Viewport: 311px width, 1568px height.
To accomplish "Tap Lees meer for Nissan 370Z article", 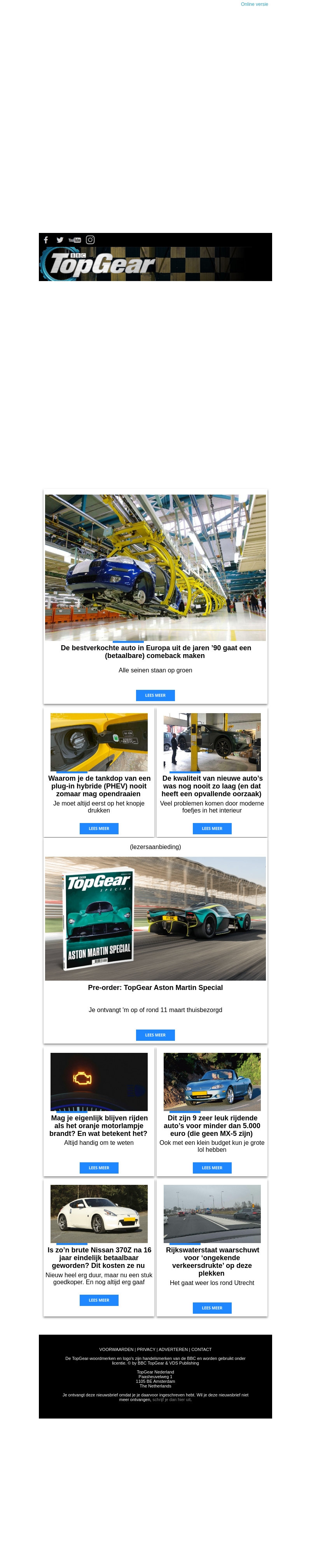I will click(99, 1300).
